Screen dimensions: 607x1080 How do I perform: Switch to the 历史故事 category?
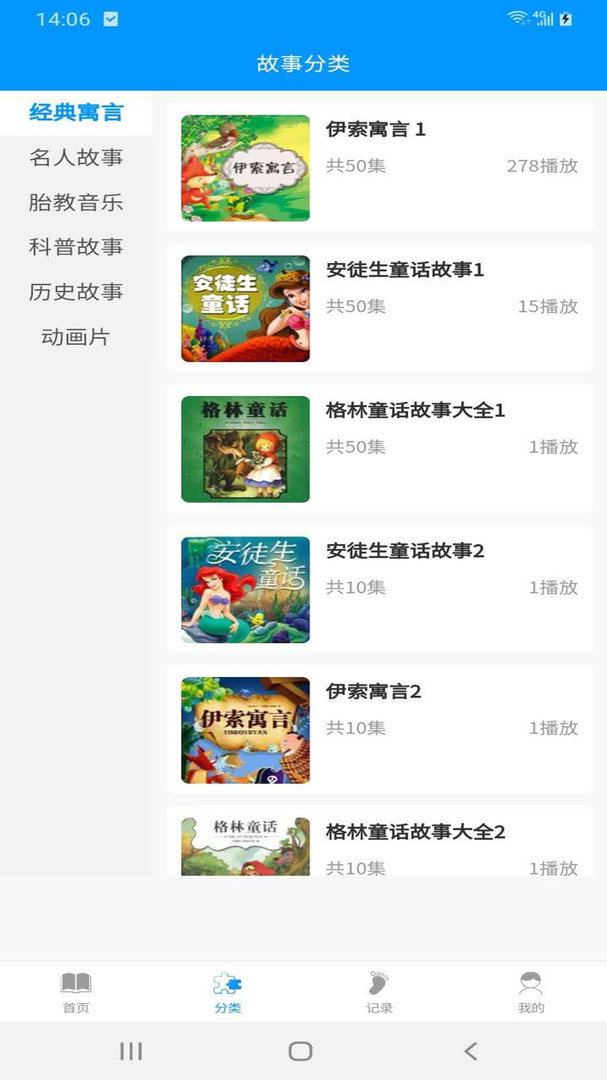coord(76,292)
